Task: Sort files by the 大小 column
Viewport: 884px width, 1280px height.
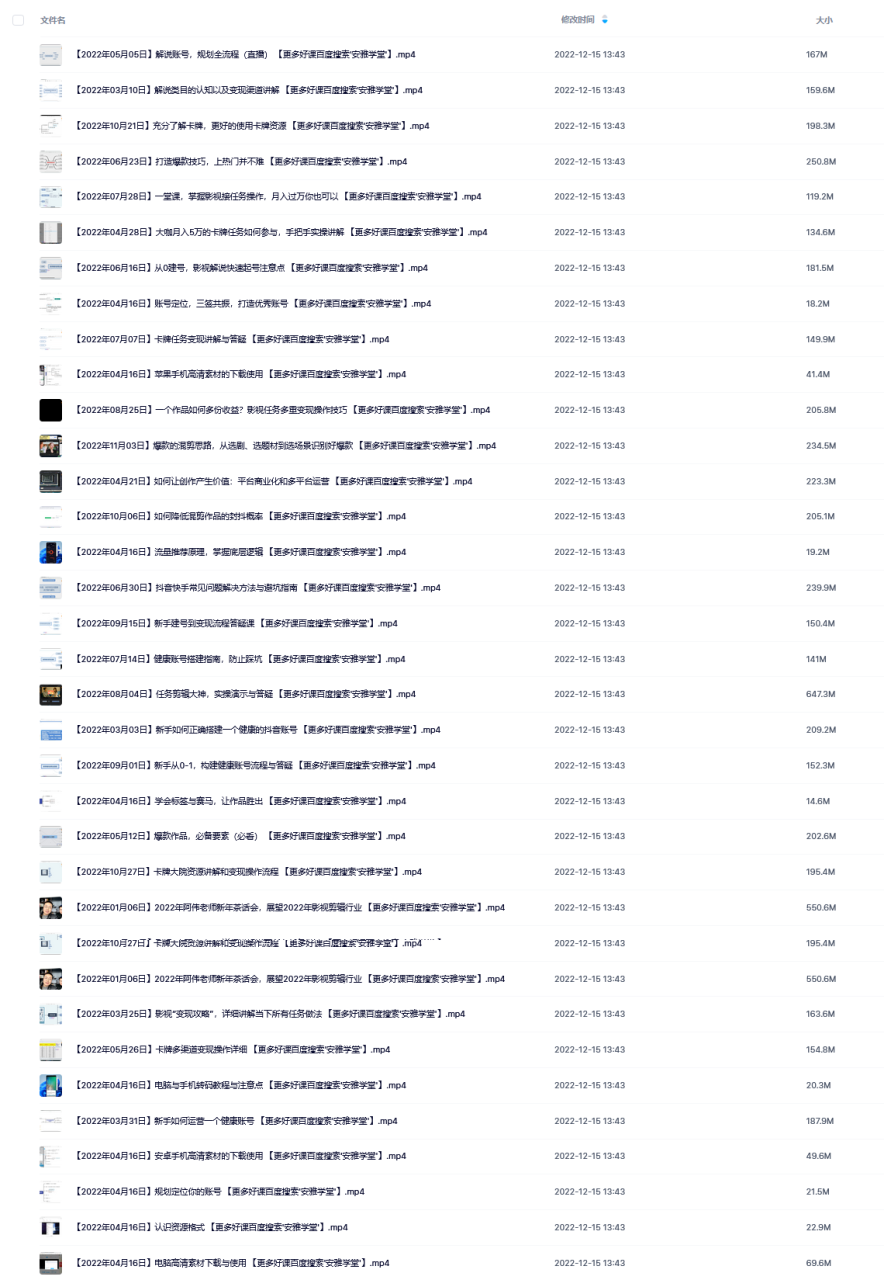Action: click(x=823, y=20)
